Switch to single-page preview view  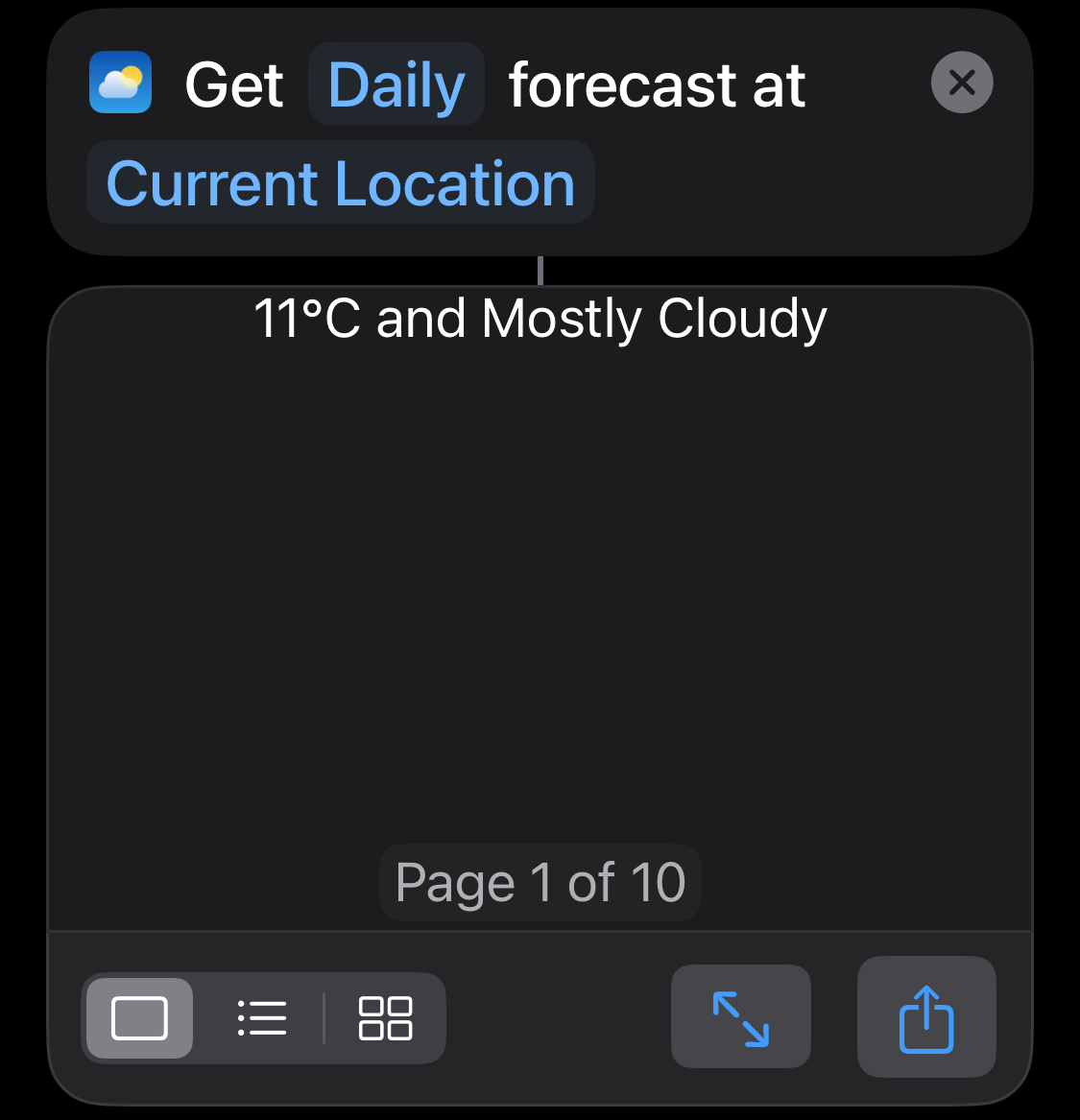point(140,1018)
